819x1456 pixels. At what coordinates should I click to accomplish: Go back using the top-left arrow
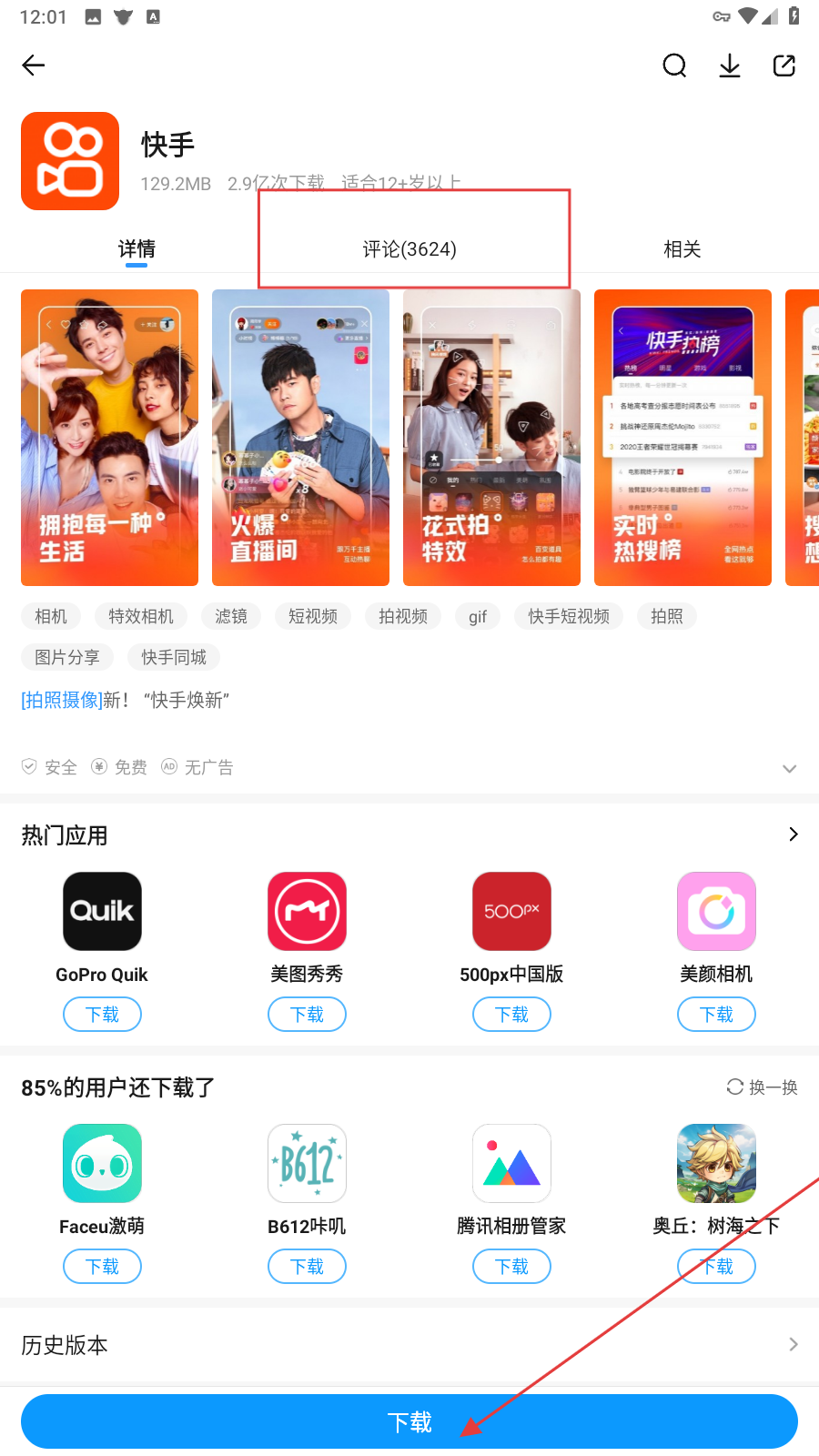coord(34,66)
